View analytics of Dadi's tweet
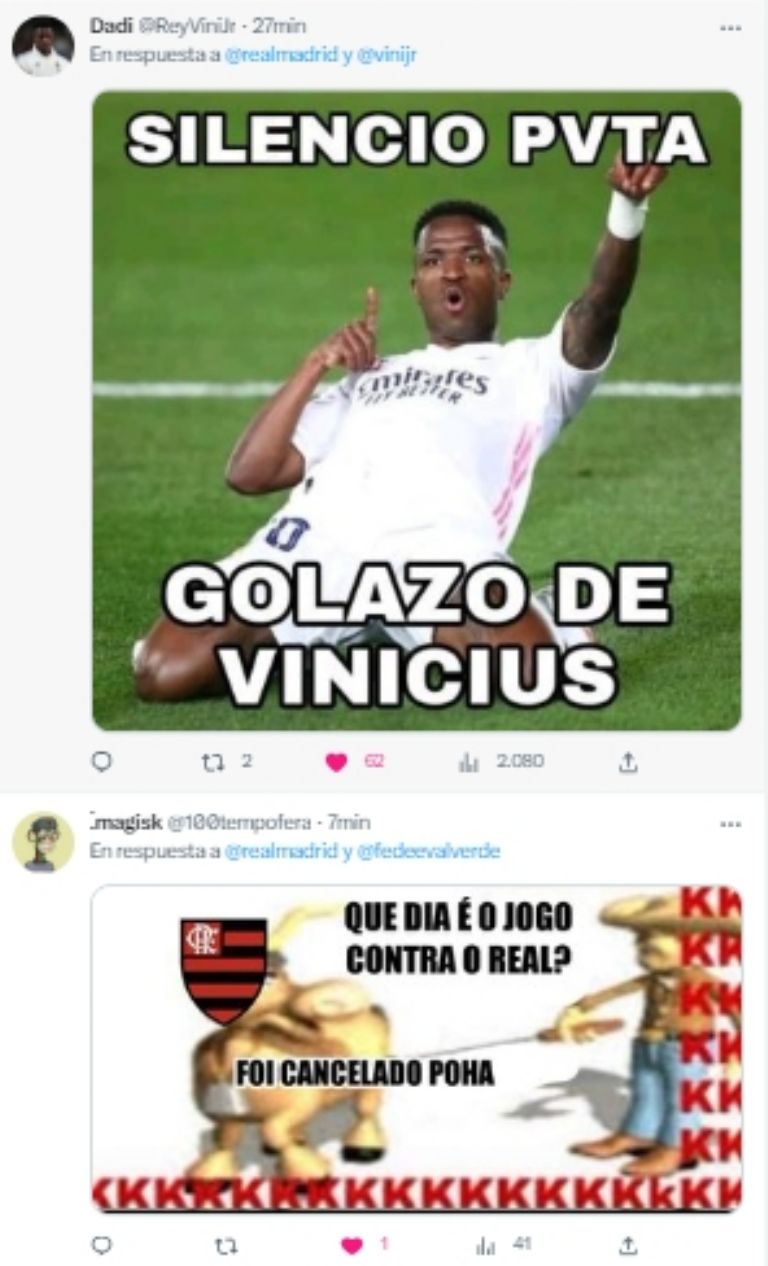 pos(468,762)
